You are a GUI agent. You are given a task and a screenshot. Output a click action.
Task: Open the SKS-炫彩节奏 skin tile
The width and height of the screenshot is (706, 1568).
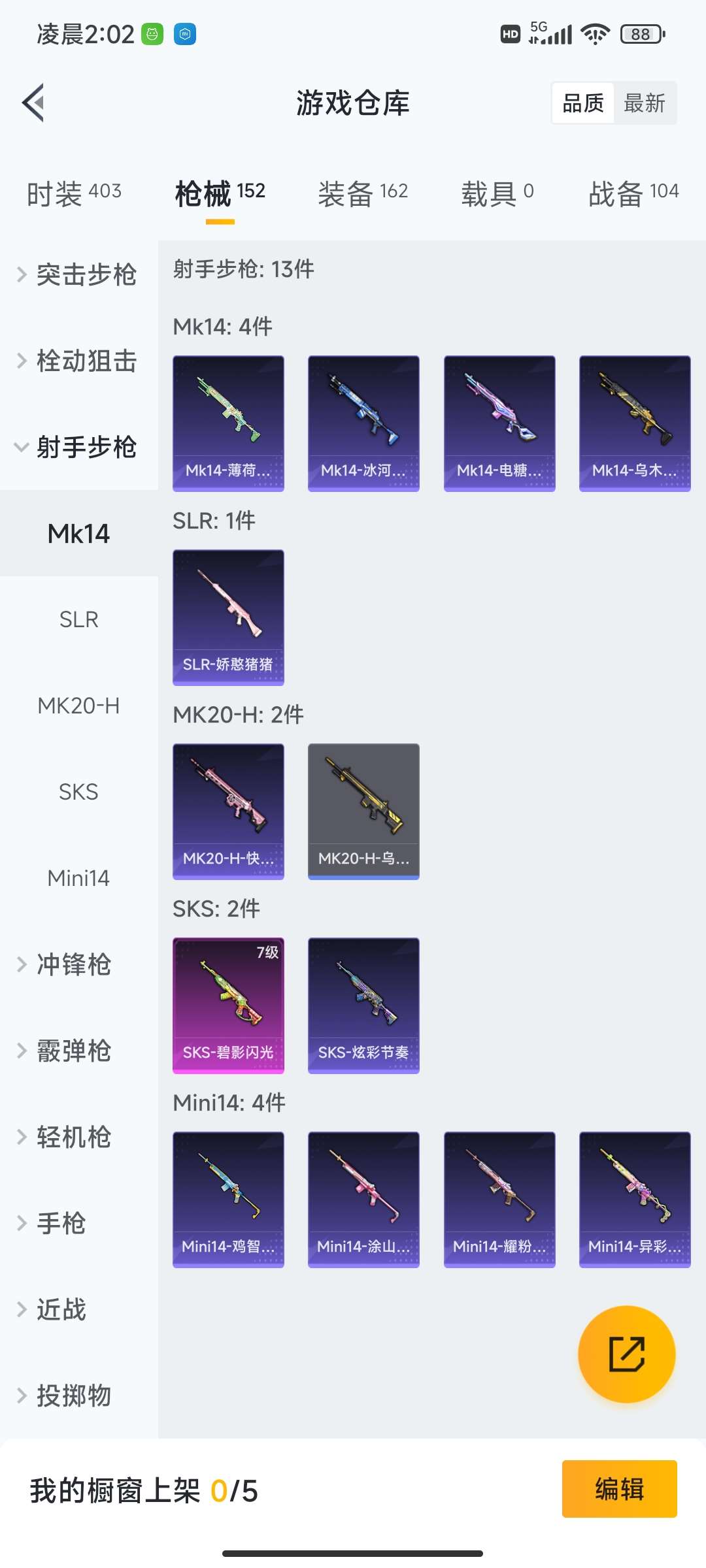tap(363, 1005)
